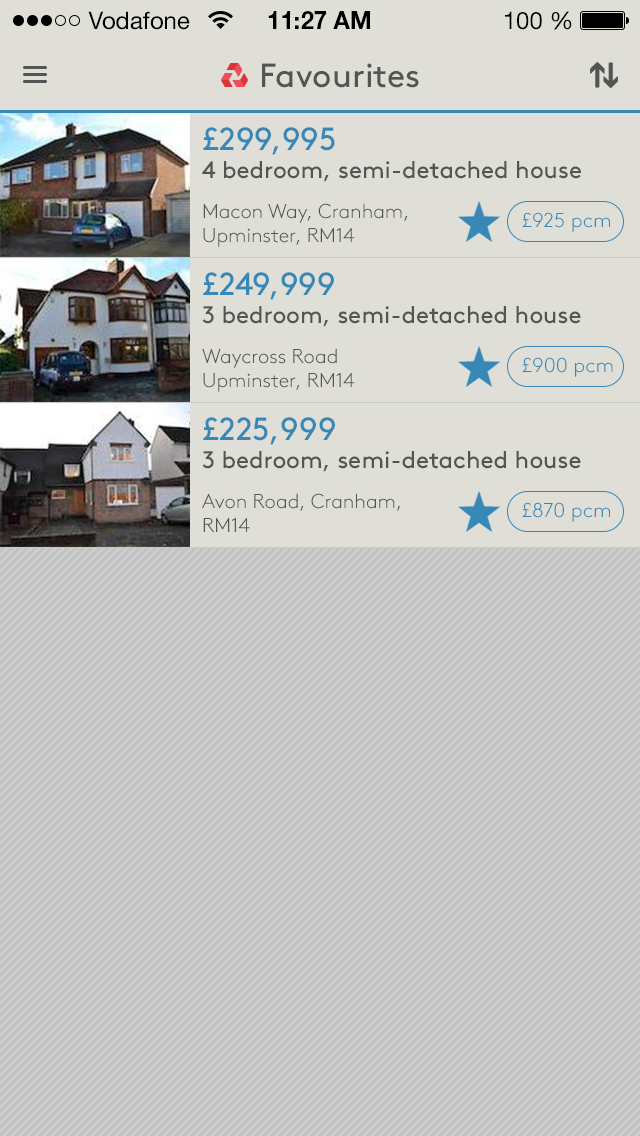The width and height of the screenshot is (640, 1136).
Task: Unfavourite the Waycross Road property star
Action: 479,367
